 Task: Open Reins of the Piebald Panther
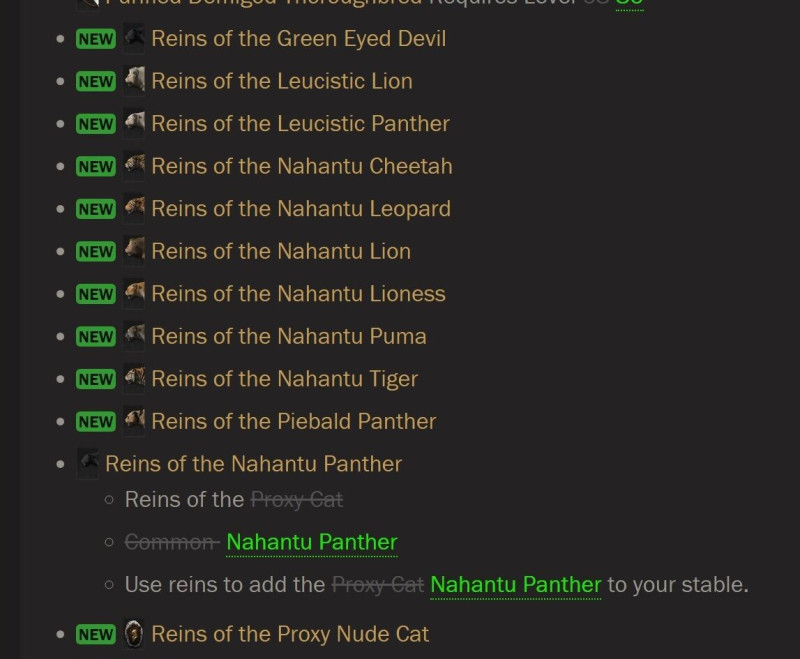pyautogui.click(x=293, y=421)
